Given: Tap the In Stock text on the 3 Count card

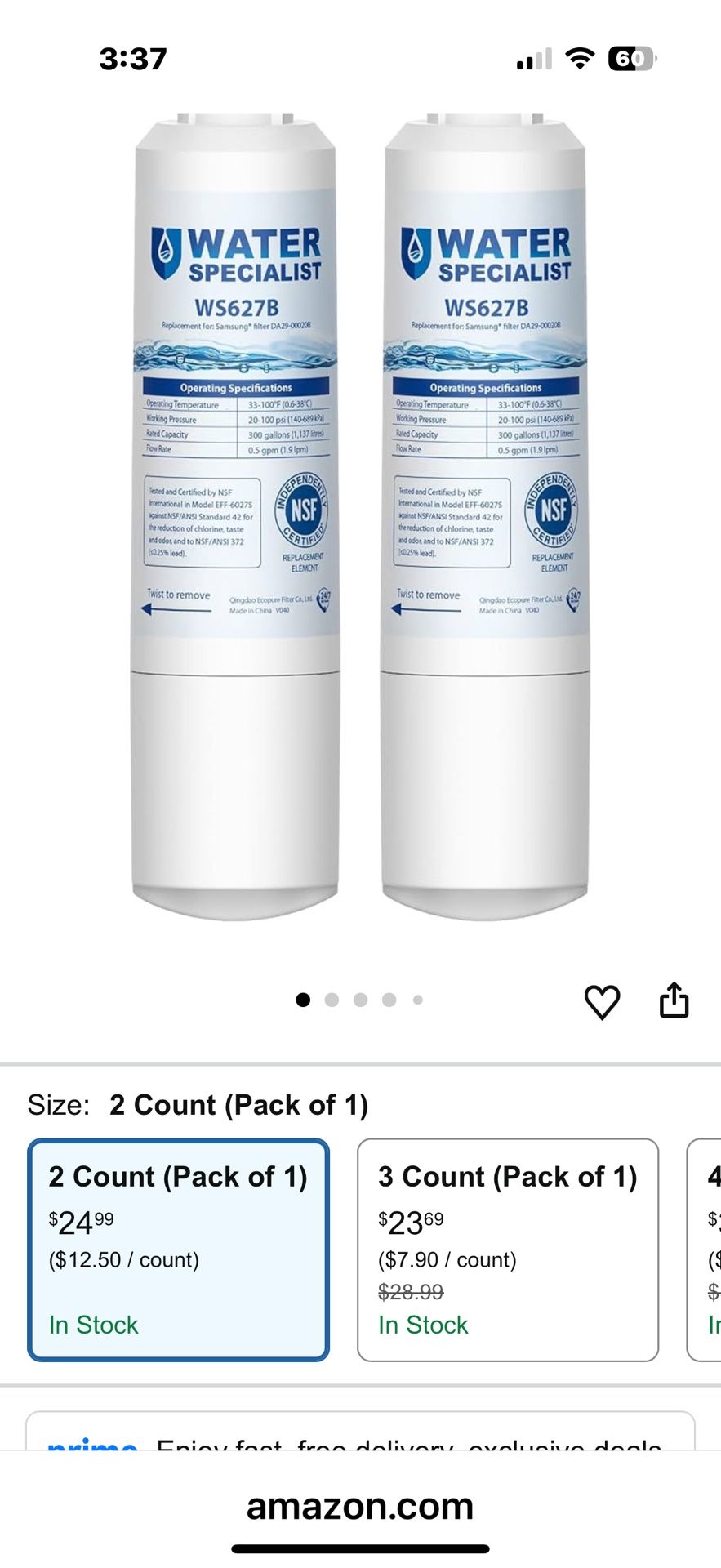Looking at the screenshot, I should click(x=422, y=1325).
